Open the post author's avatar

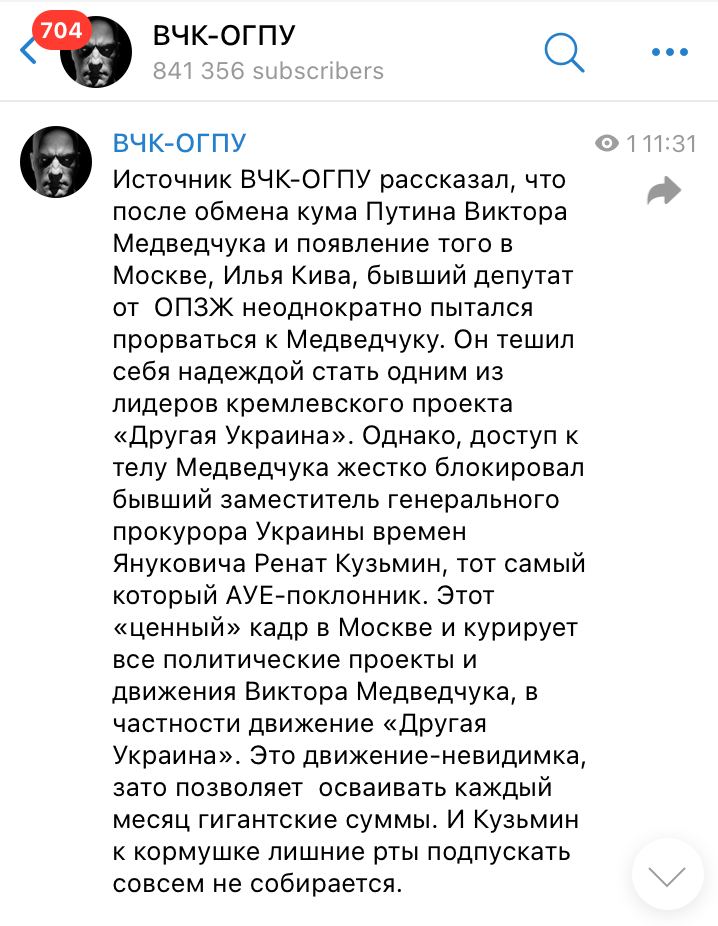[x=56, y=162]
